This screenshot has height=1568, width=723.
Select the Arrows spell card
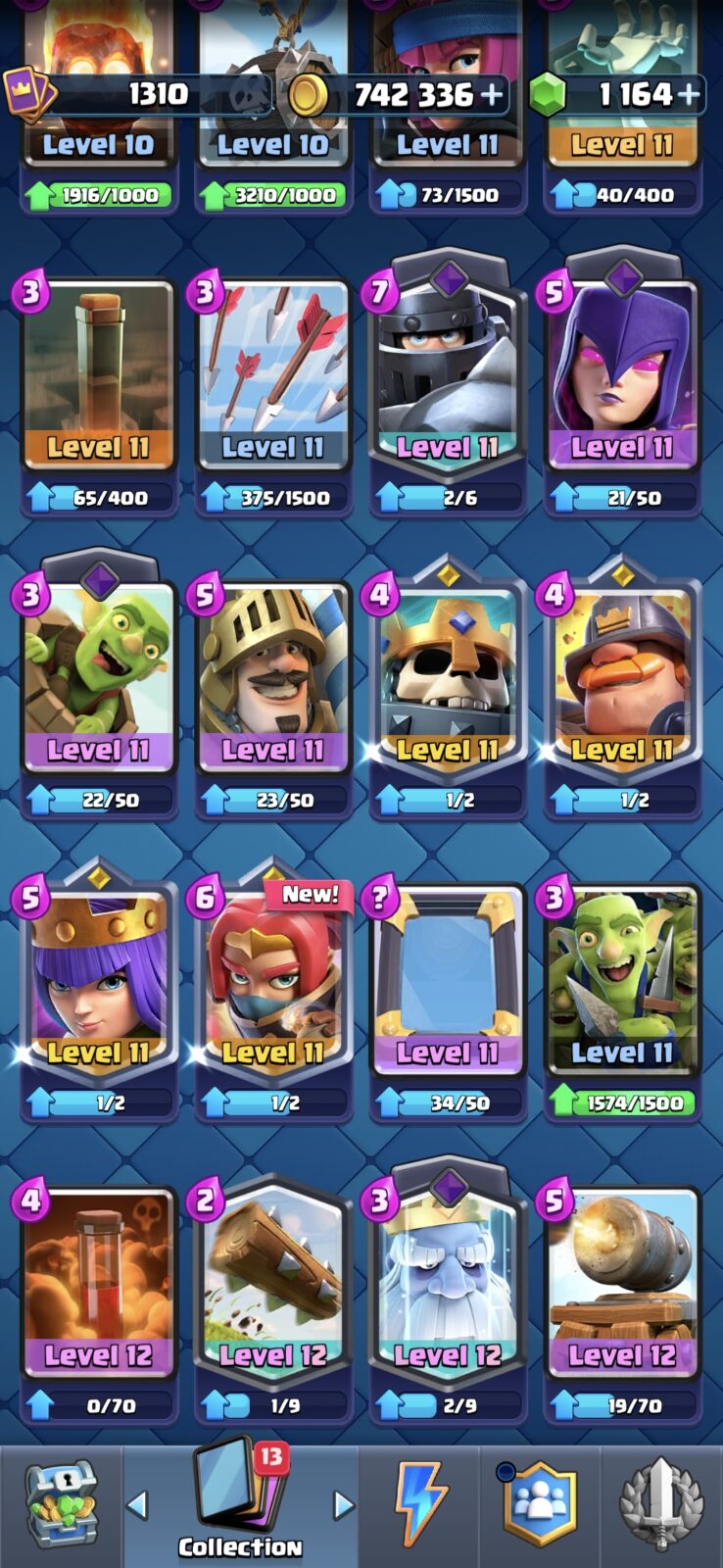coord(272,396)
